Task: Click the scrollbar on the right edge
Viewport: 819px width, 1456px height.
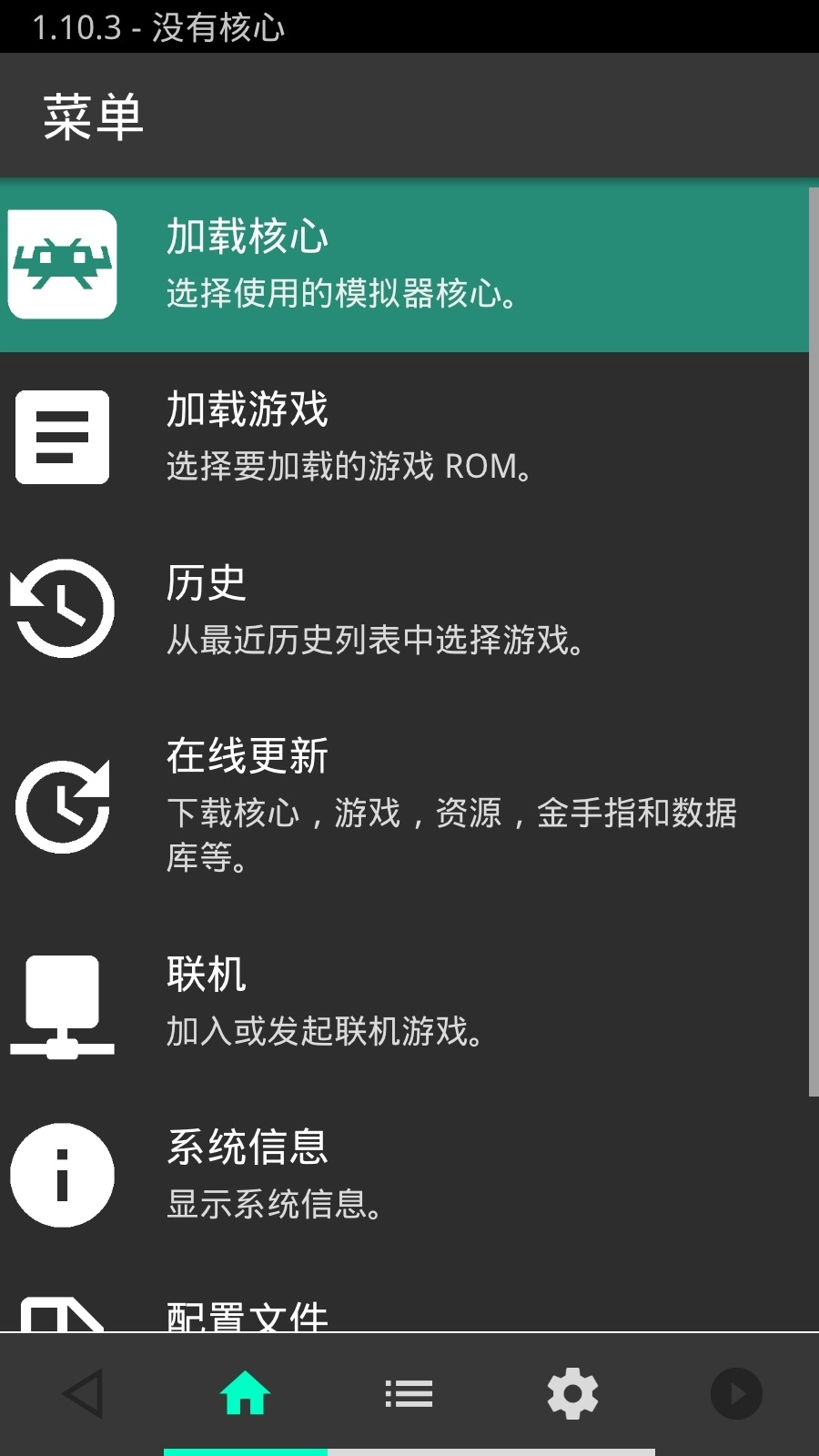Action: tap(813, 637)
